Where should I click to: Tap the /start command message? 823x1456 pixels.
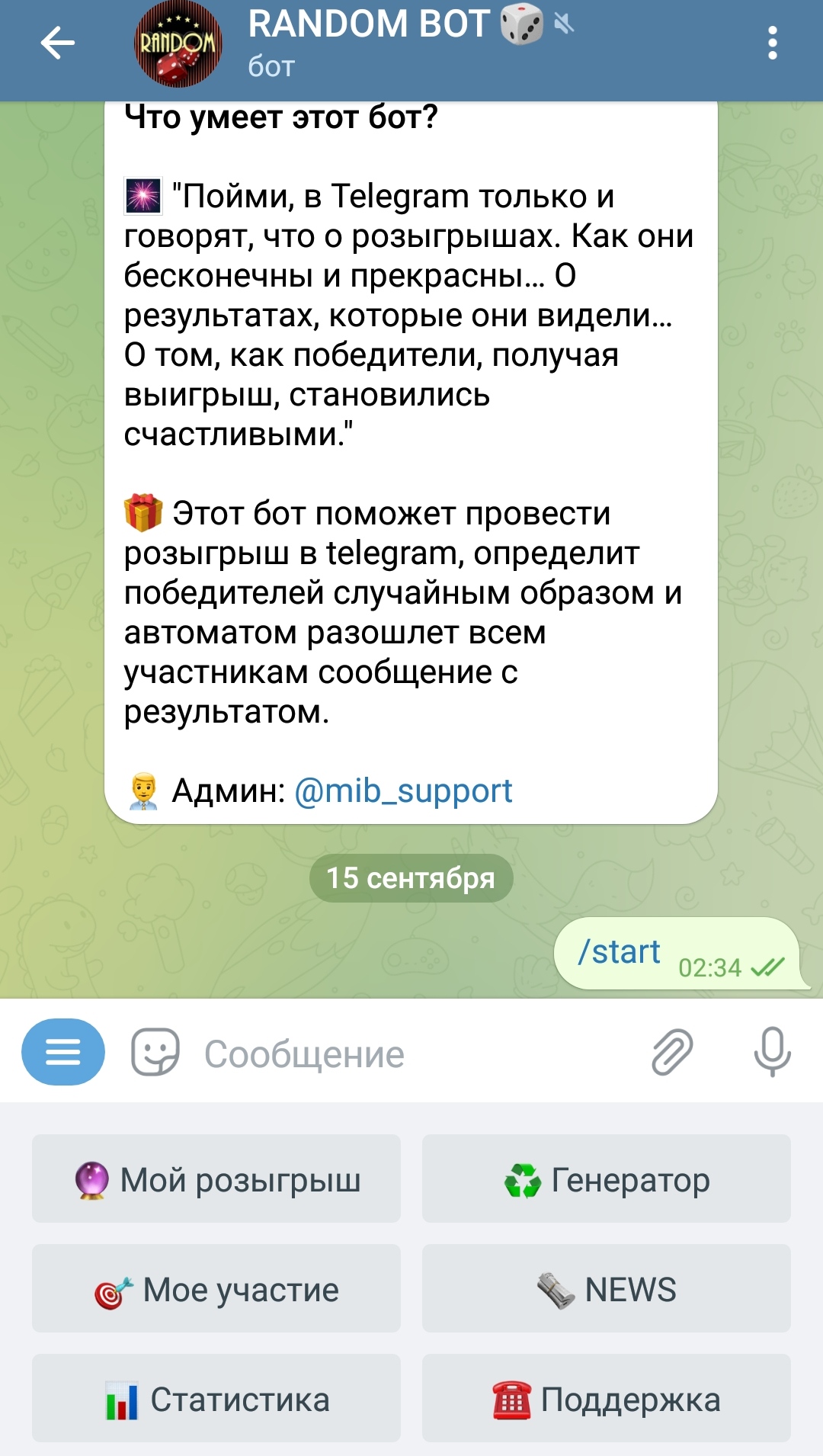click(619, 953)
